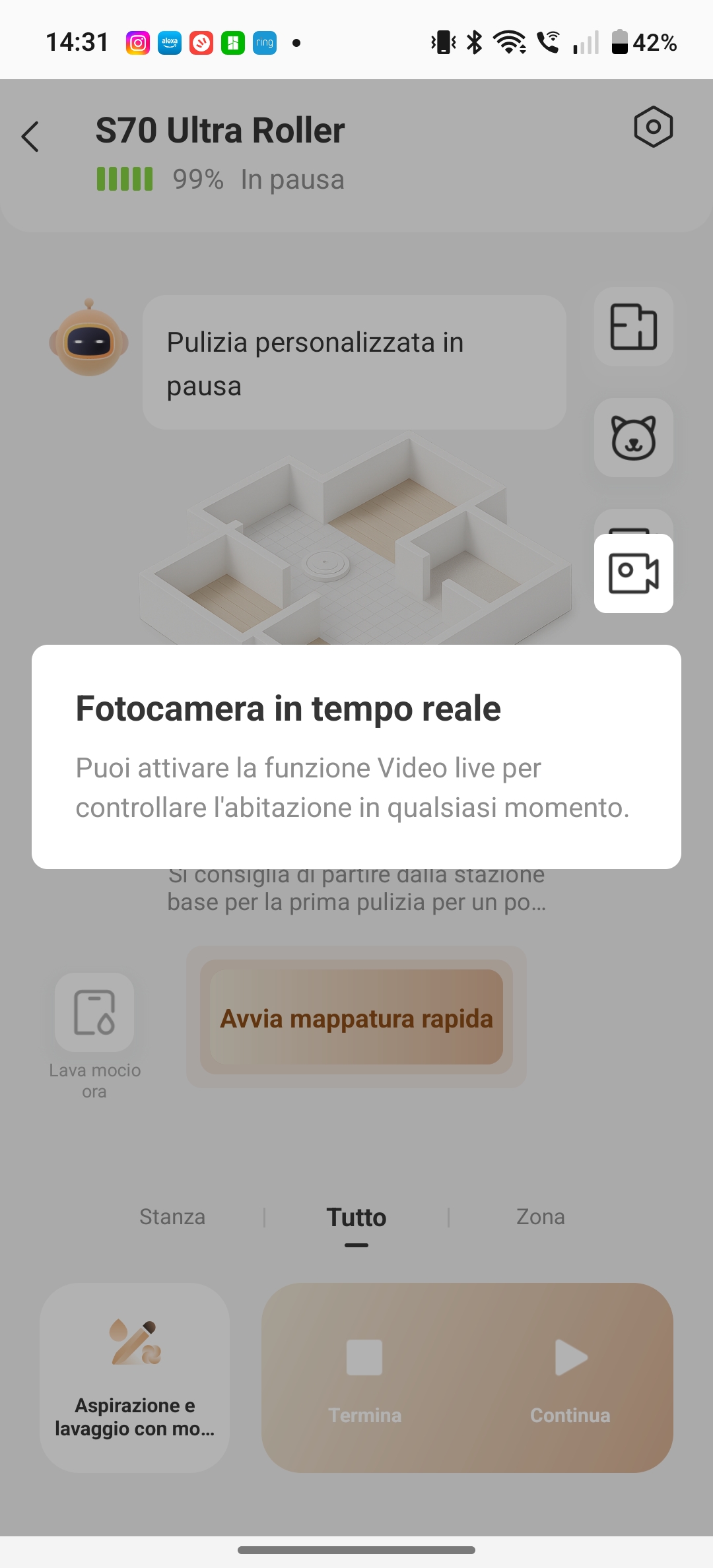Open Aspirazione e lavaggio mode selector
713x1568 pixels.
click(x=135, y=1377)
